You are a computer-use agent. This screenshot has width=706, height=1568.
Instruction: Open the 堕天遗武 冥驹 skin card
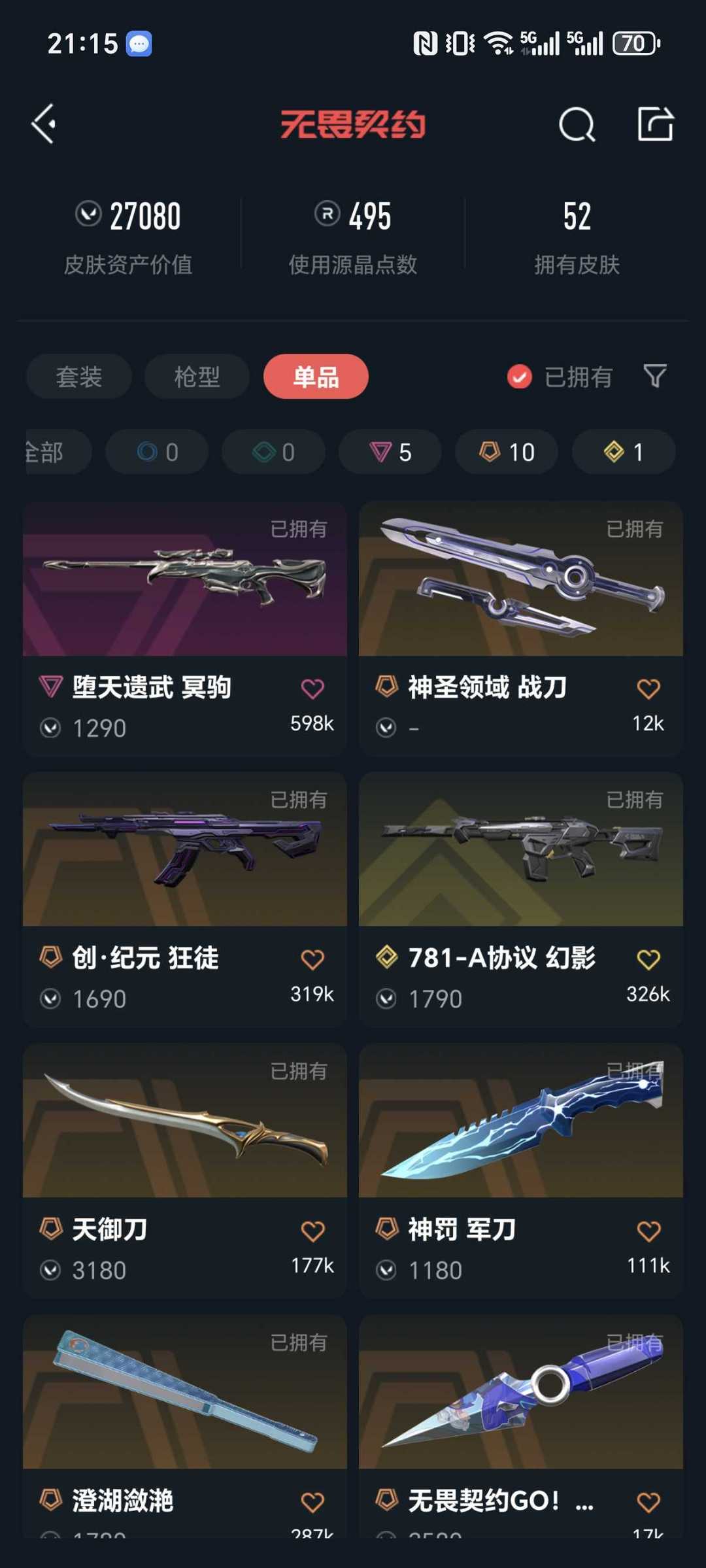tap(185, 629)
